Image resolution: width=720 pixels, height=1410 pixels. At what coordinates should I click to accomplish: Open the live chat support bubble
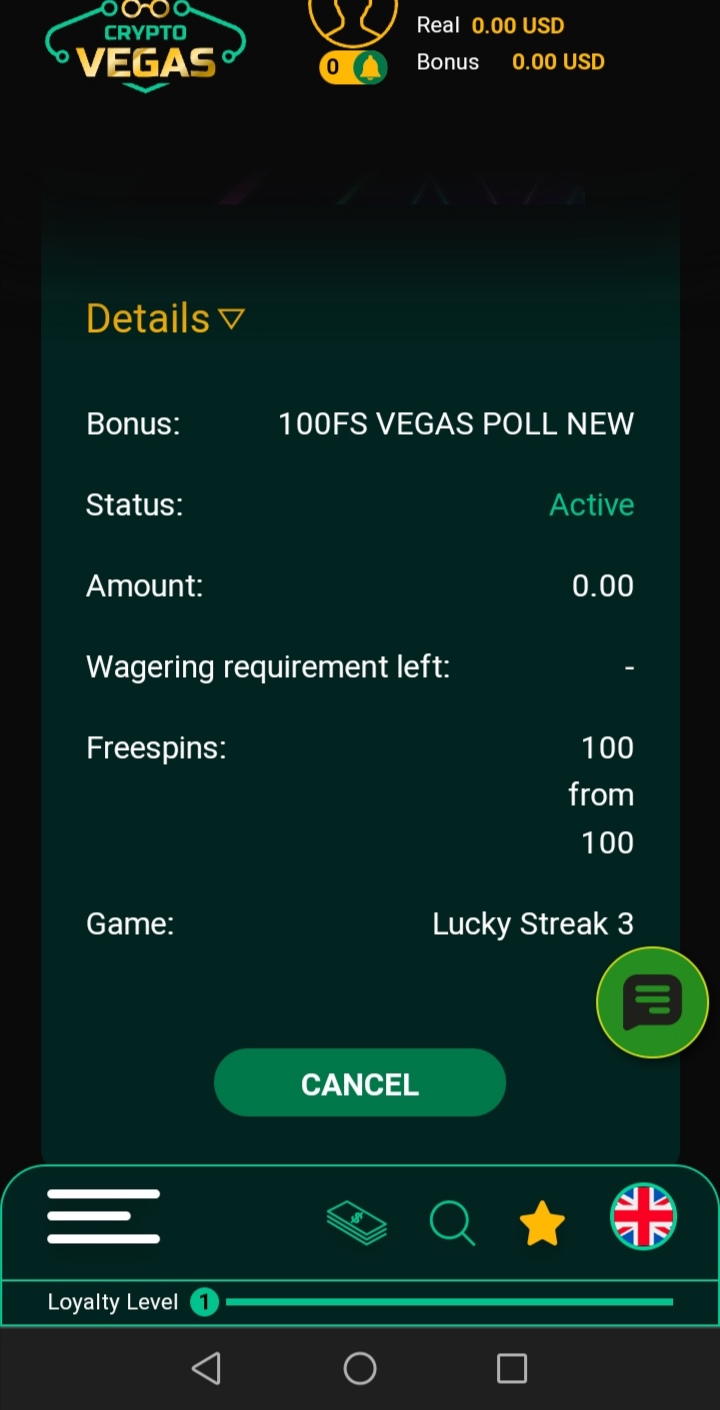point(652,1002)
